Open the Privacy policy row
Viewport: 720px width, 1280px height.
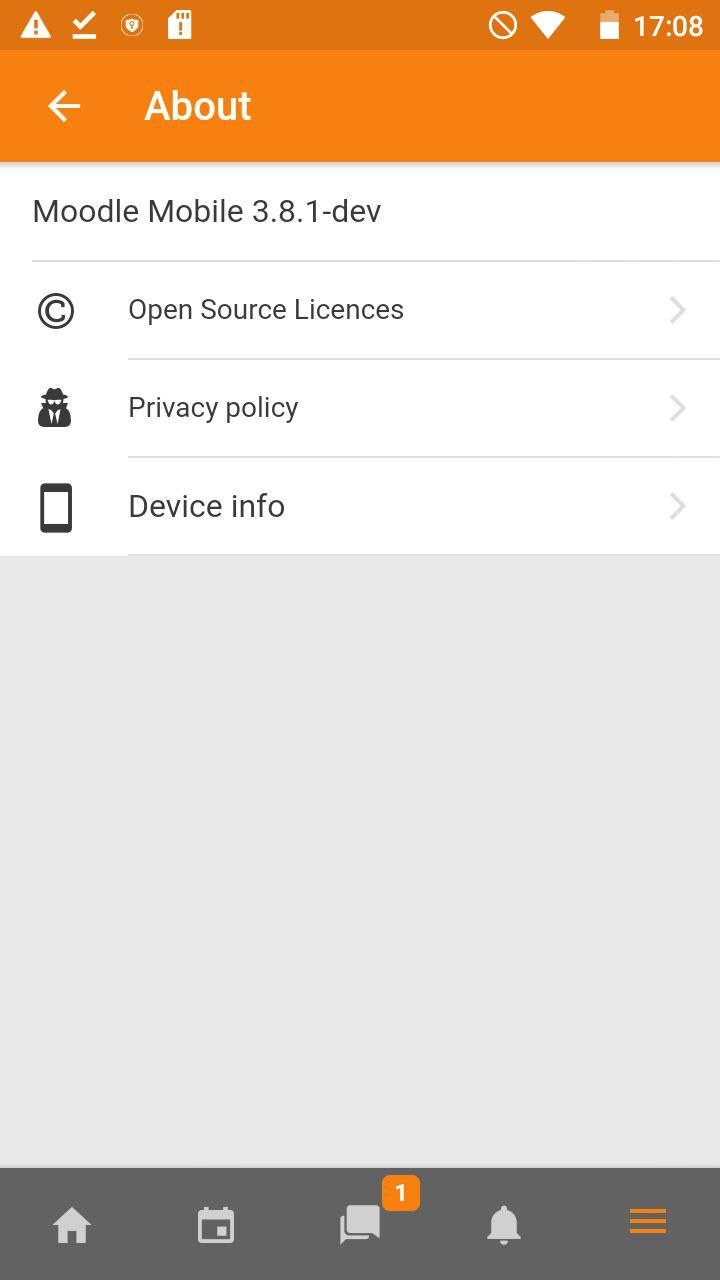coord(360,408)
